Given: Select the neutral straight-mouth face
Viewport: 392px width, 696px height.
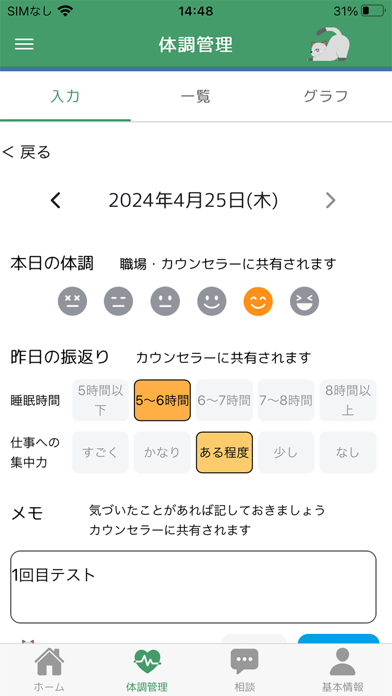Looking at the screenshot, I should [165, 301].
